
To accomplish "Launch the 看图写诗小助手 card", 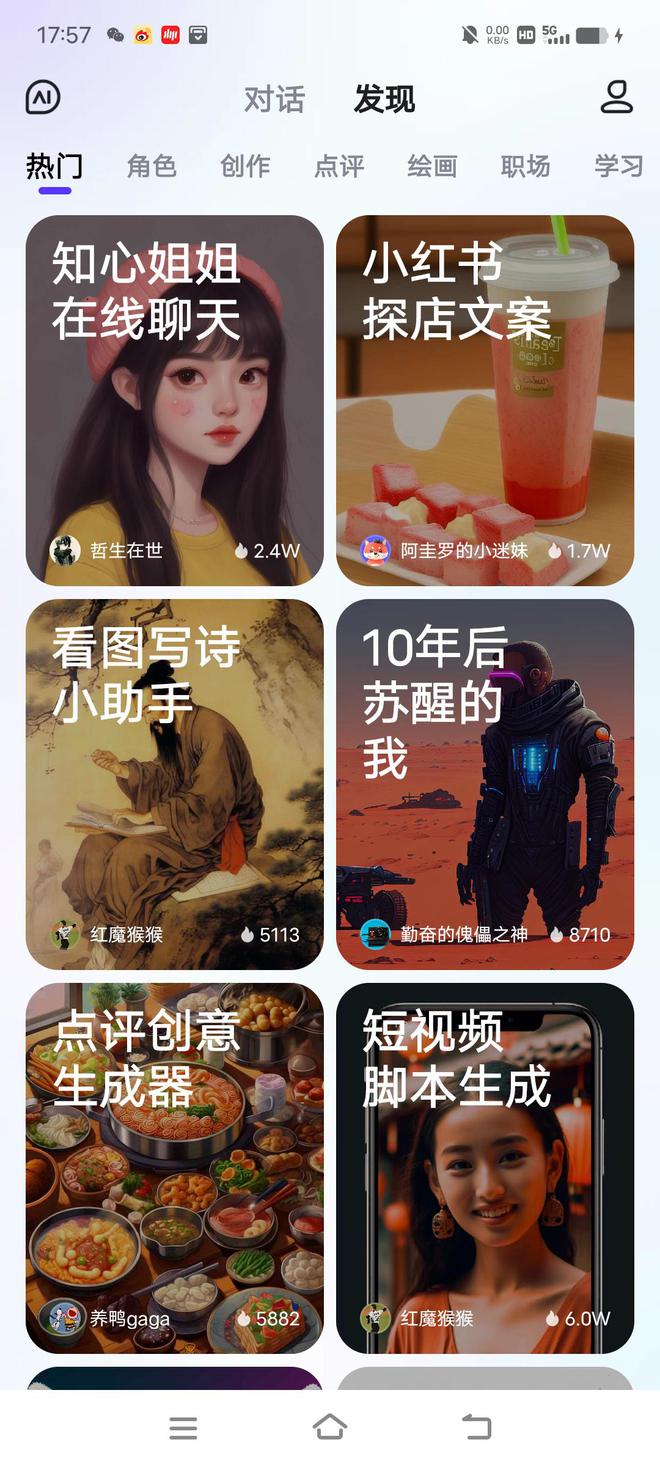I will point(175,784).
